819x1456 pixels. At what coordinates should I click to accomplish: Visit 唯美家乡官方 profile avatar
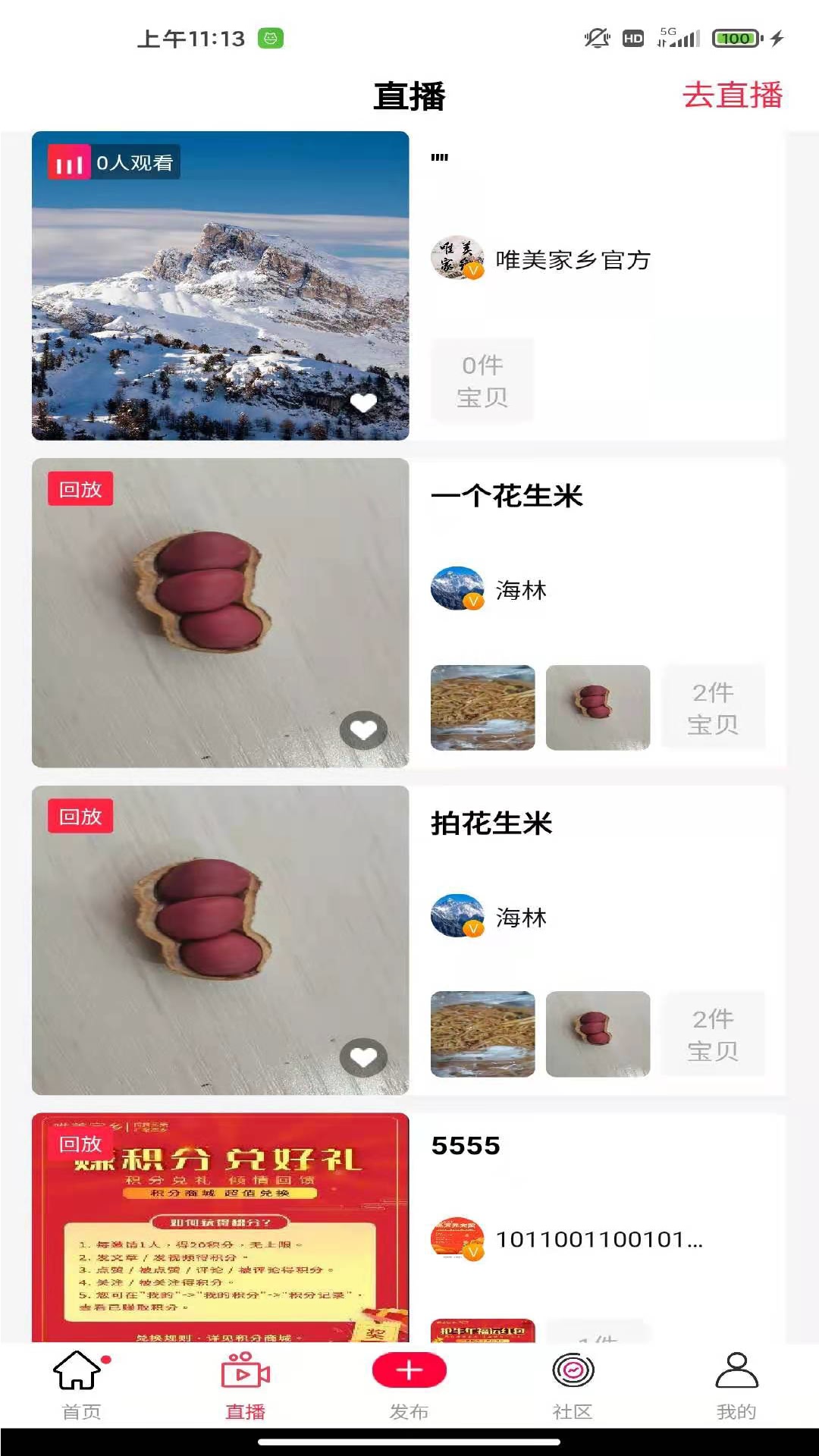coord(457,258)
